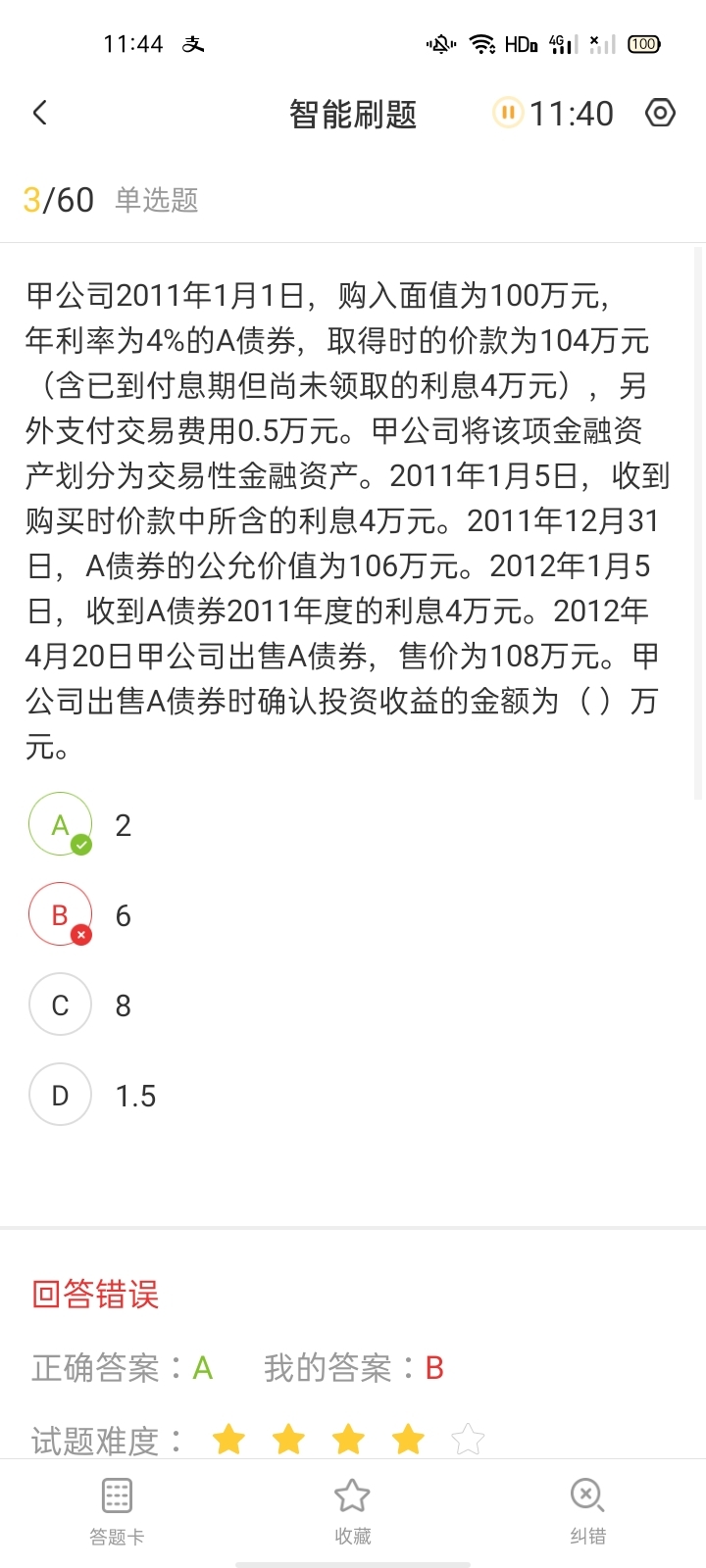Go back using the top-left arrow
The width and height of the screenshot is (706, 1568).
click(39, 113)
